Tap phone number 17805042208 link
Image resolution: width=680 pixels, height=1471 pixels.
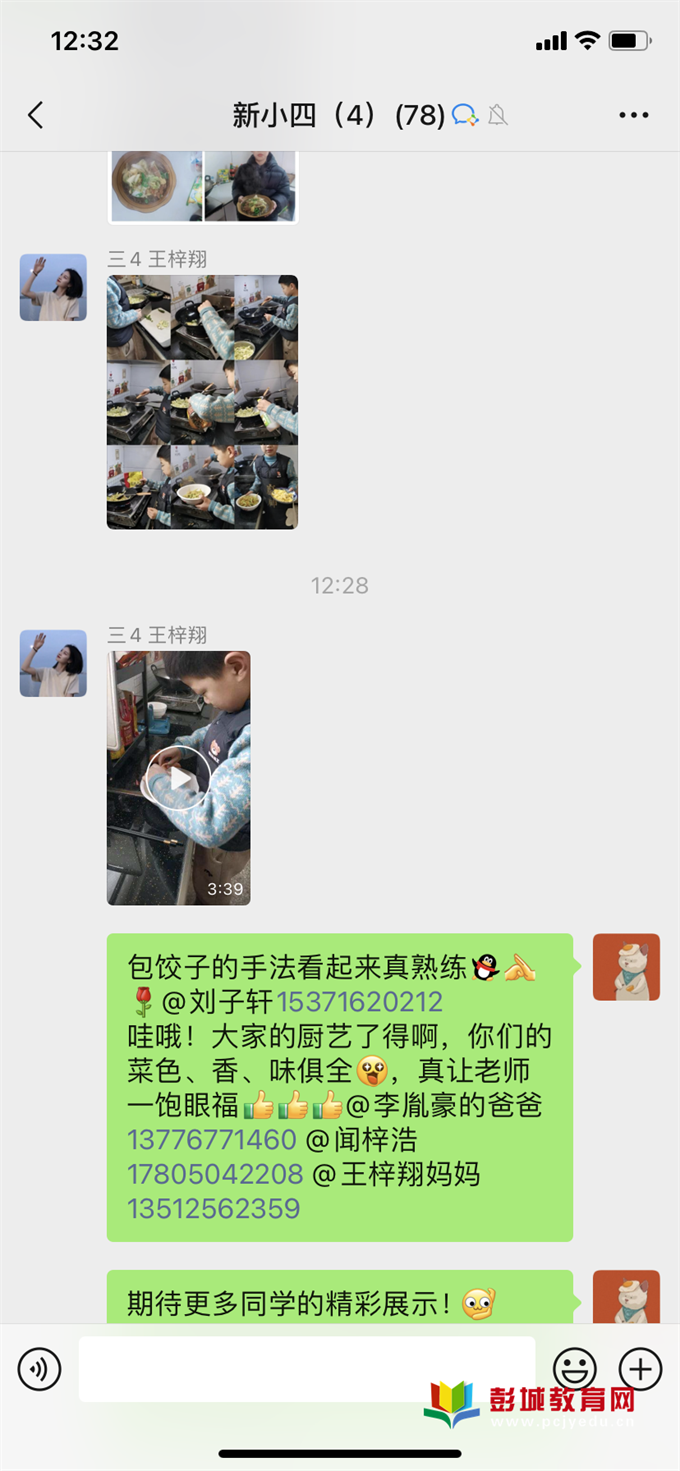(x=214, y=1174)
